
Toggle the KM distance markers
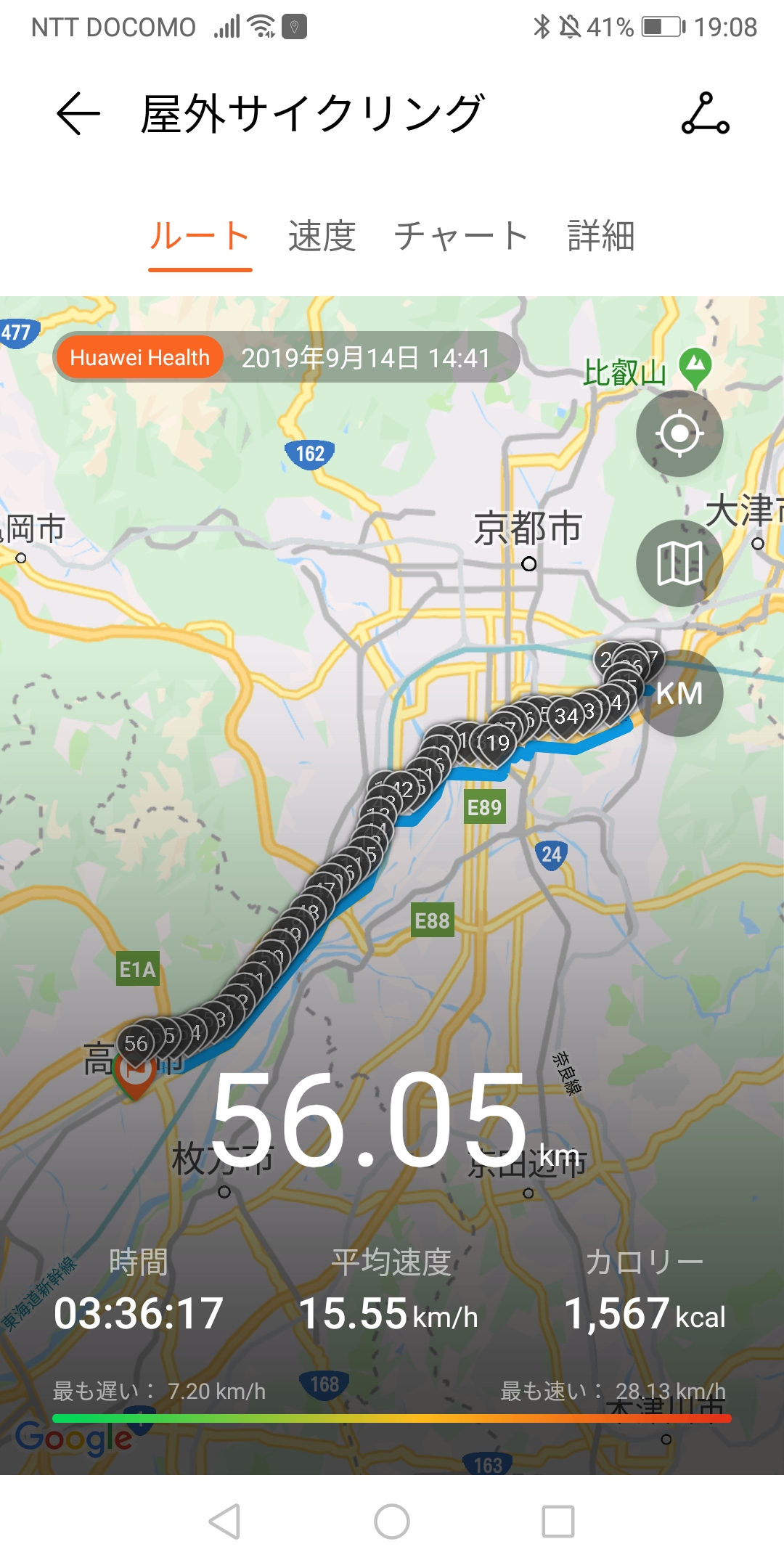click(x=679, y=693)
